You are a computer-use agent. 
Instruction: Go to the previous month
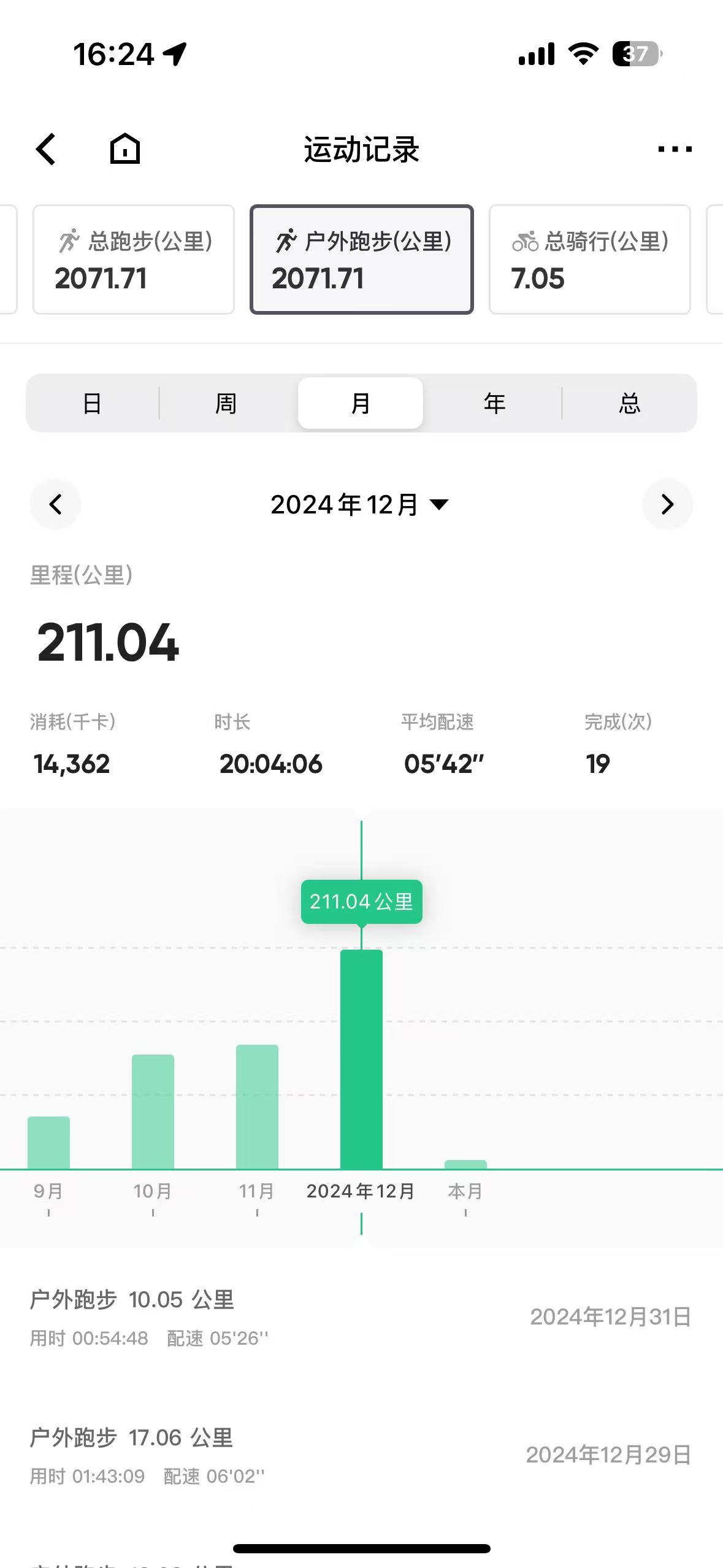pyautogui.click(x=55, y=504)
